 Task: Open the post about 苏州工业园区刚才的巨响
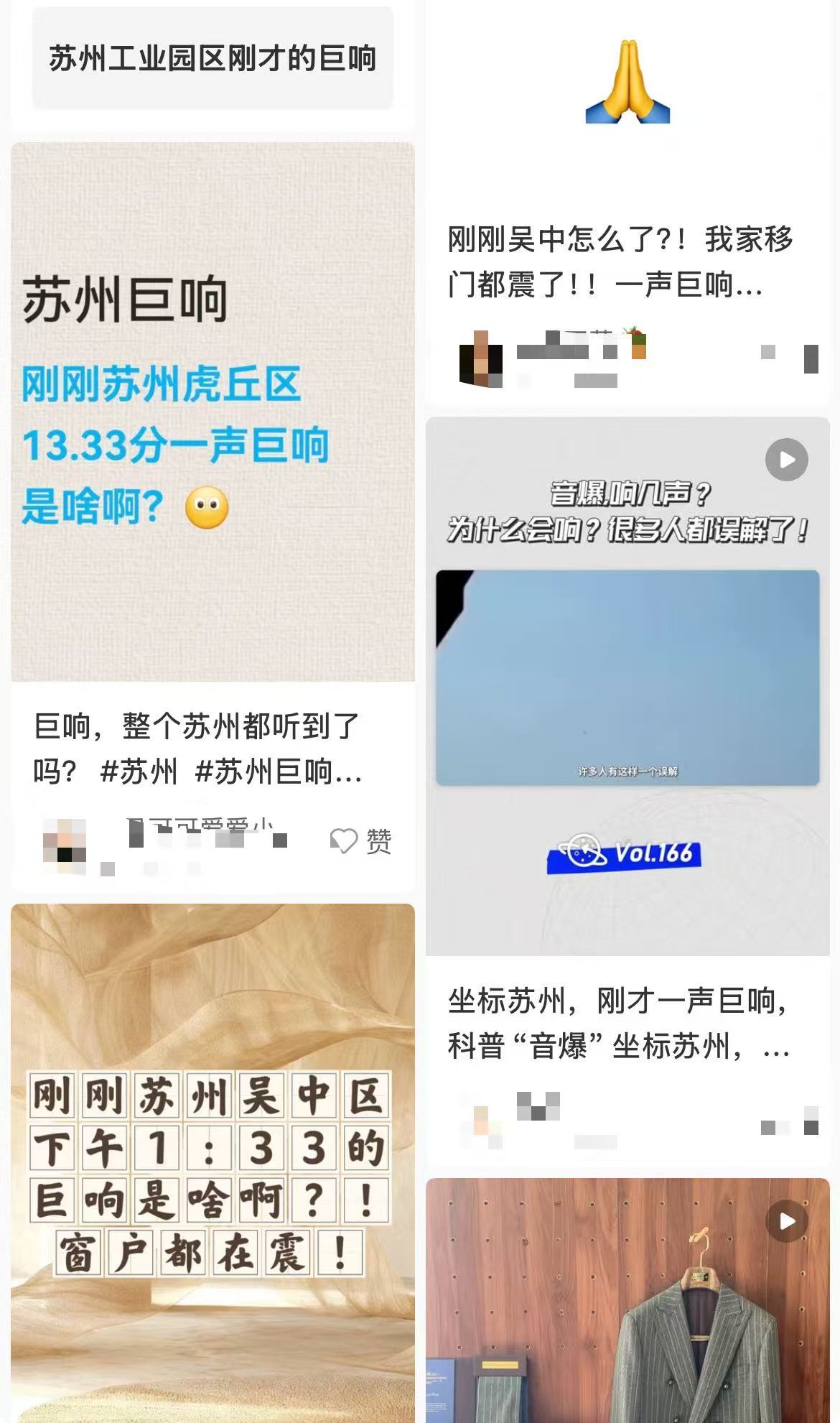213,59
